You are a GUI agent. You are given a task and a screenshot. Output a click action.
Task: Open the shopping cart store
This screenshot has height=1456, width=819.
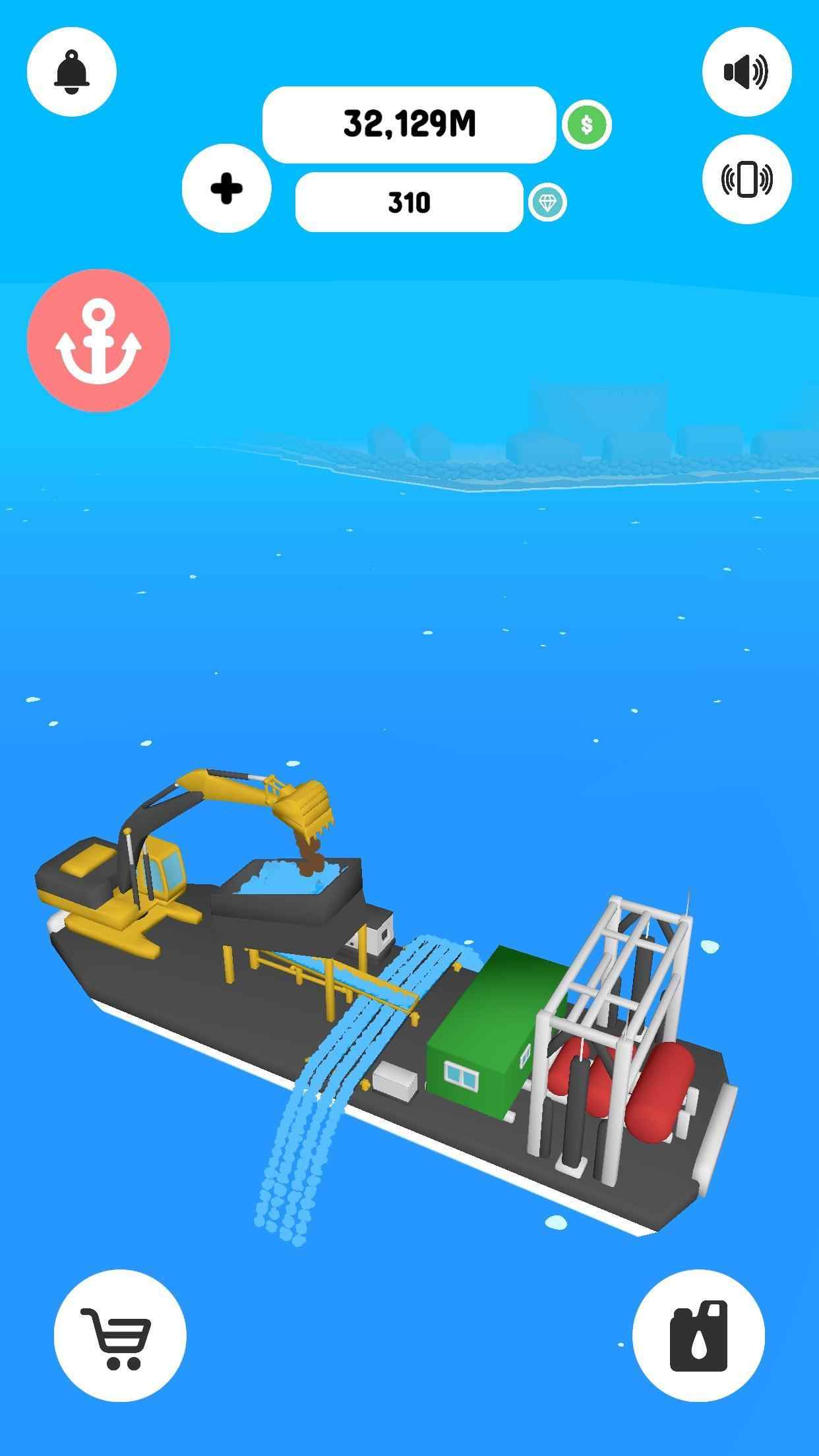coord(119,1335)
